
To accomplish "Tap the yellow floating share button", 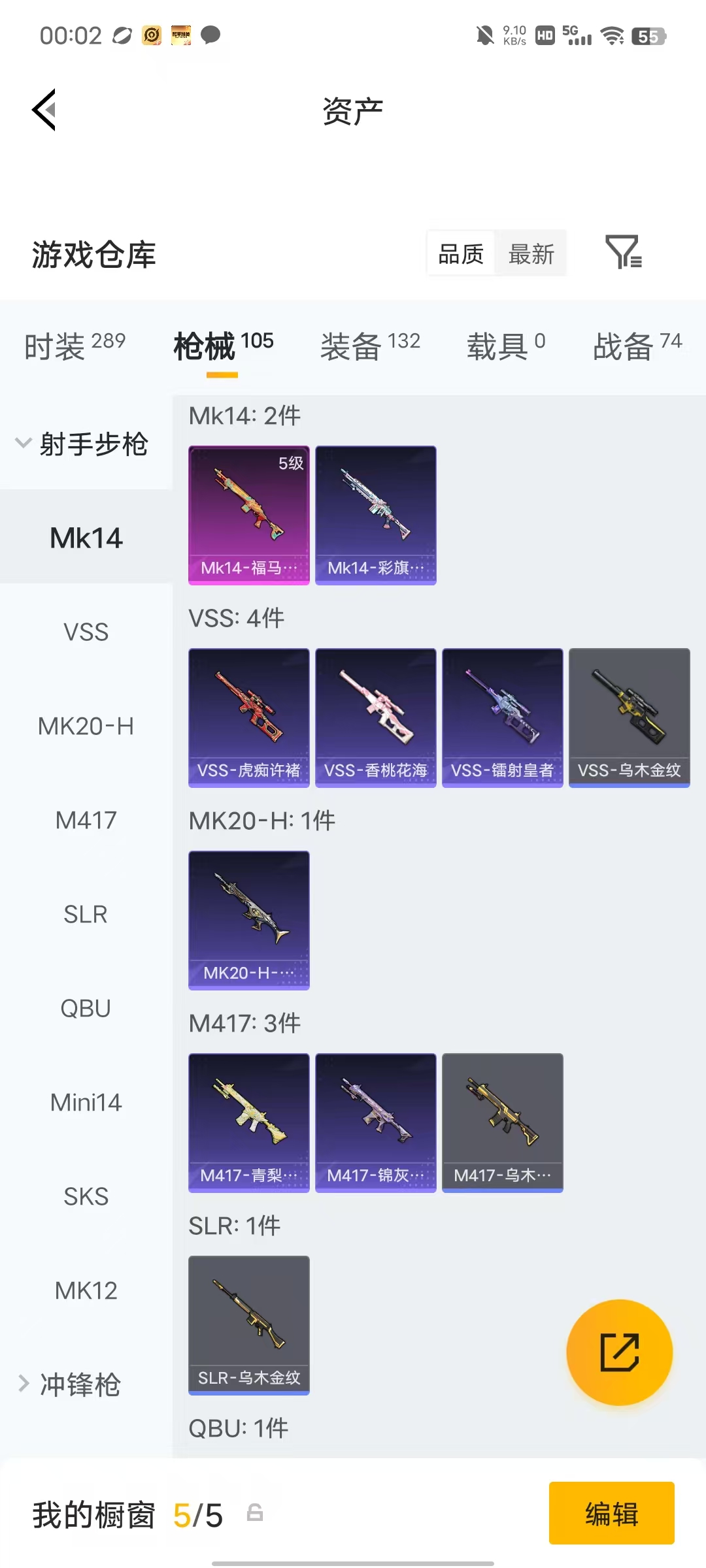I will tap(619, 1352).
